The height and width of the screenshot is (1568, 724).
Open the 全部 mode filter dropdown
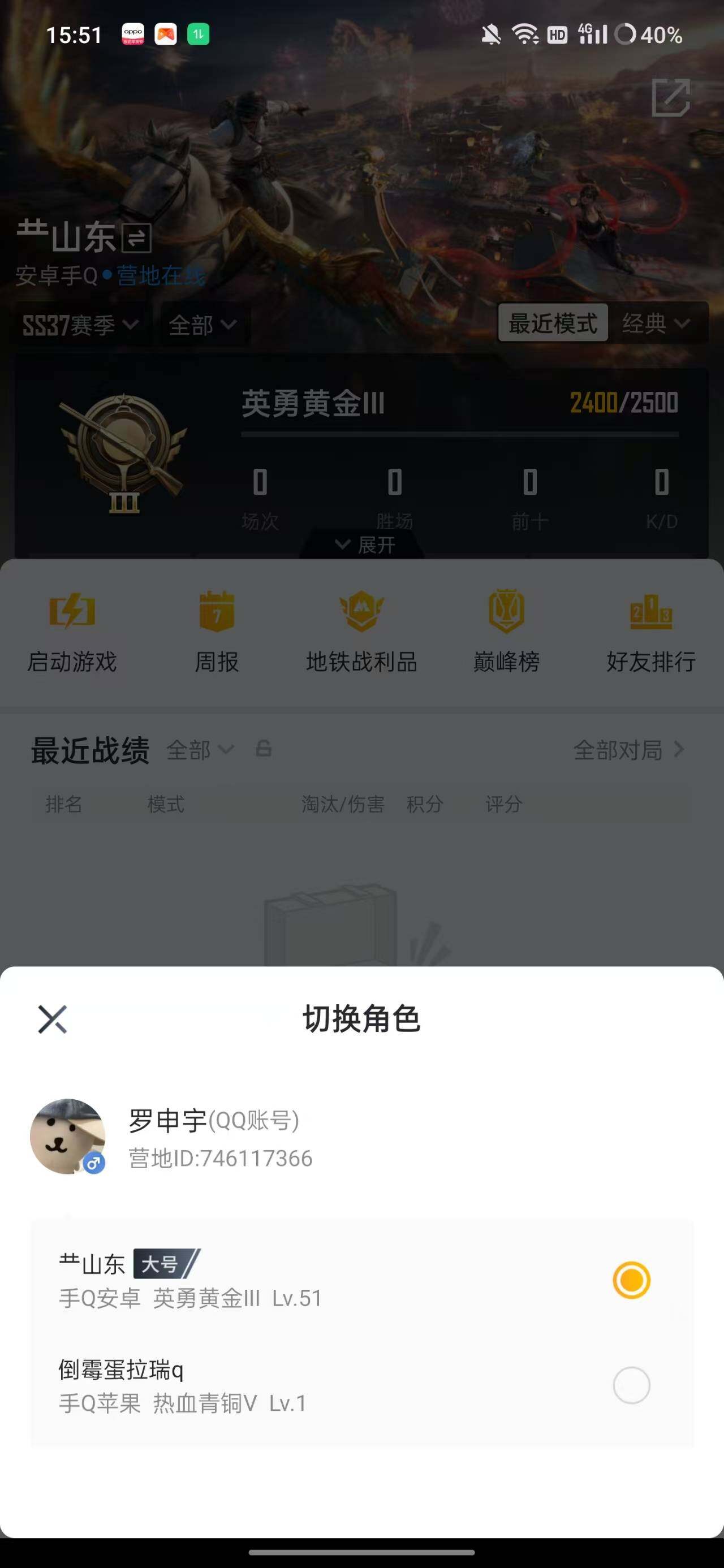pyautogui.click(x=201, y=325)
